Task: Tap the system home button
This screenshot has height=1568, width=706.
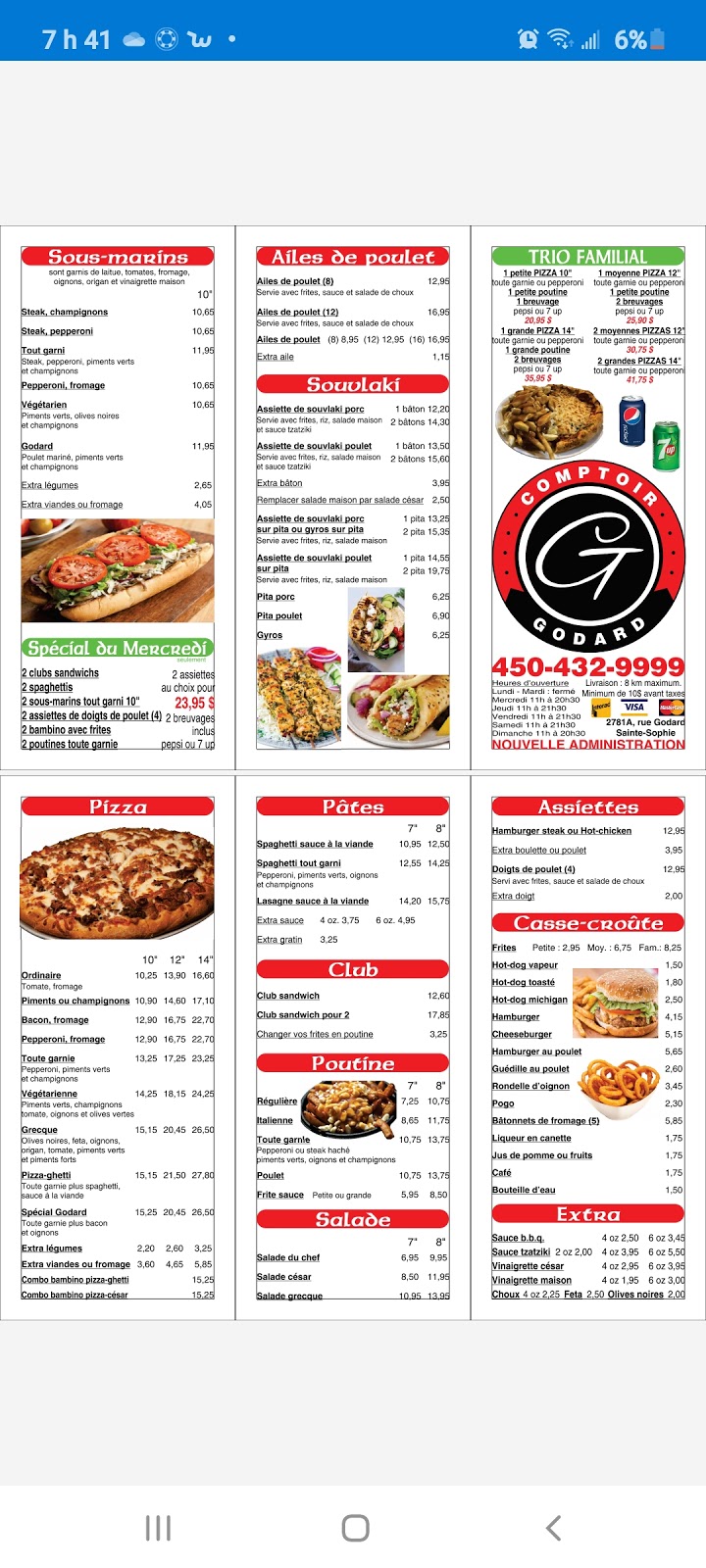Action: (x=355, y=1527)
